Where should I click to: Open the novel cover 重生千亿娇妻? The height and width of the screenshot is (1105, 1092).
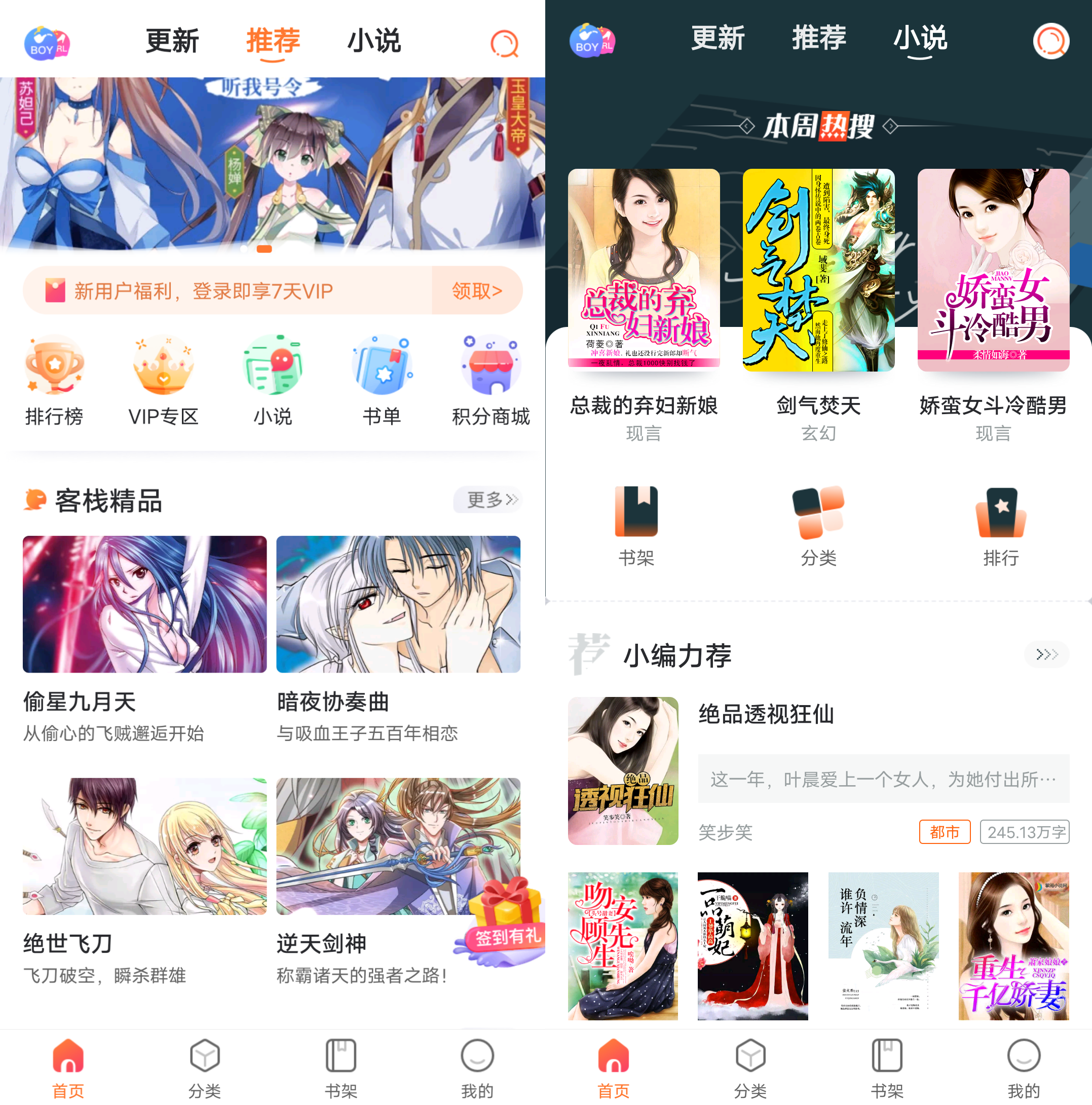point(1013,945)
